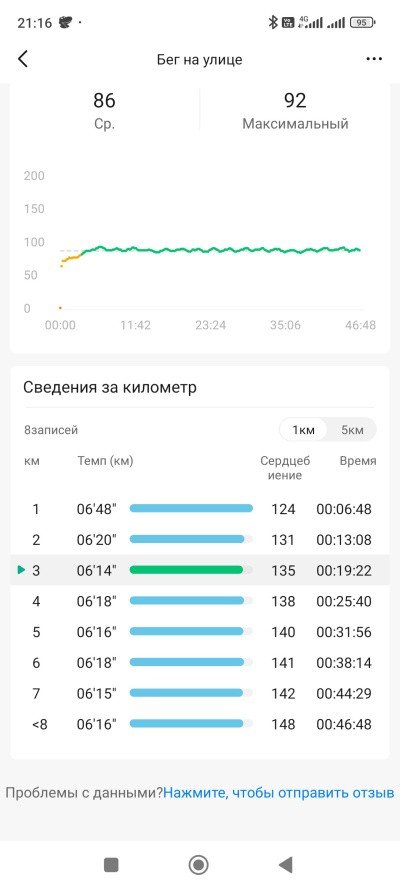Select the kilometer 5 split row
This screenshot has width=400, height=889.
(x=200, y=631)
